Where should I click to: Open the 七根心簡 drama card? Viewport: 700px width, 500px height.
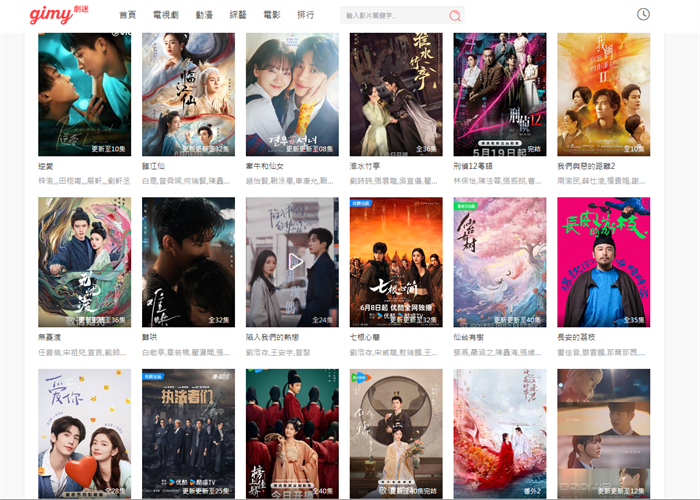[x=396, y=262]
